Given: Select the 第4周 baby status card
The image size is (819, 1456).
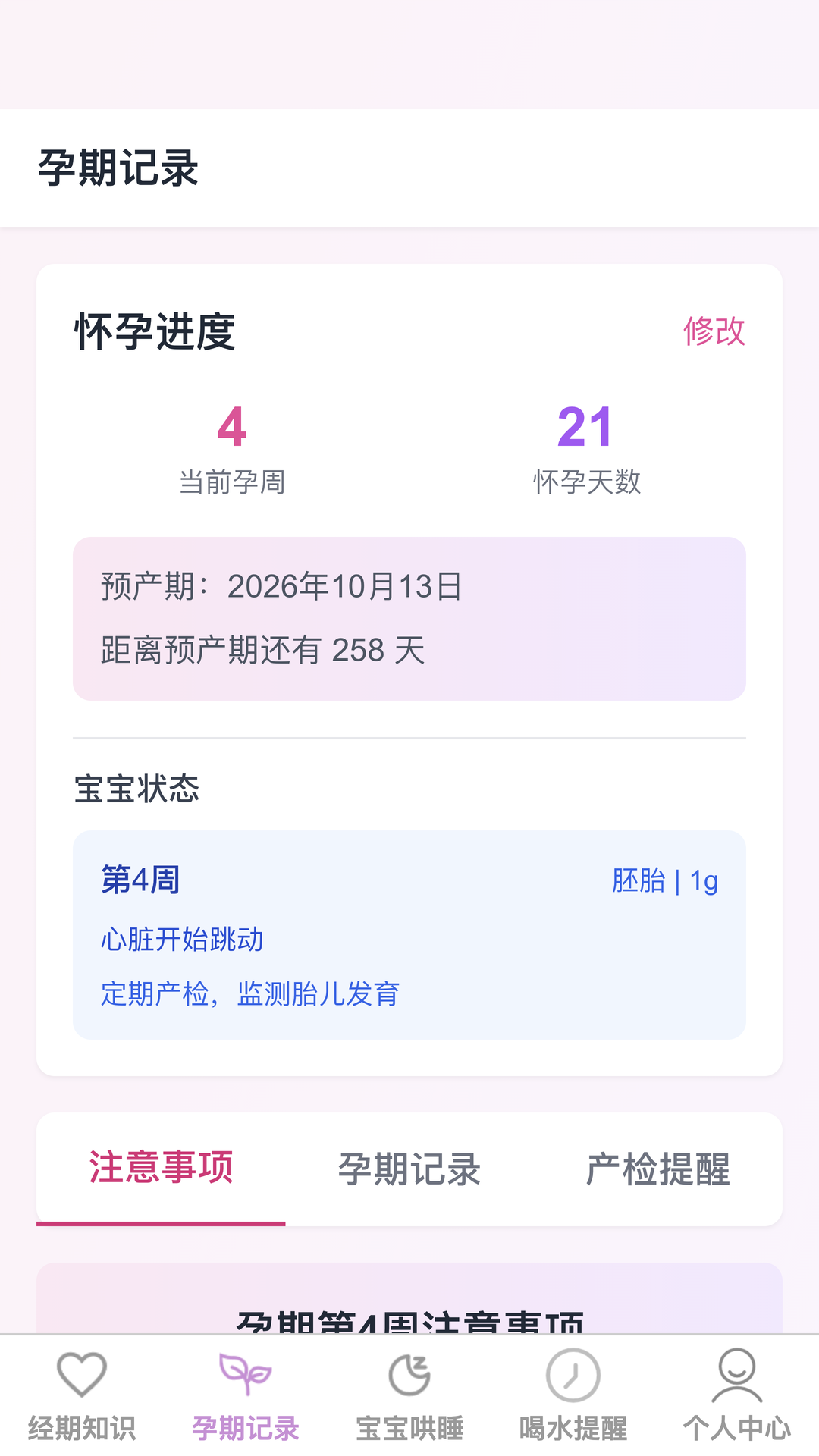Looking at the screenshot, I should coord(409,933).
